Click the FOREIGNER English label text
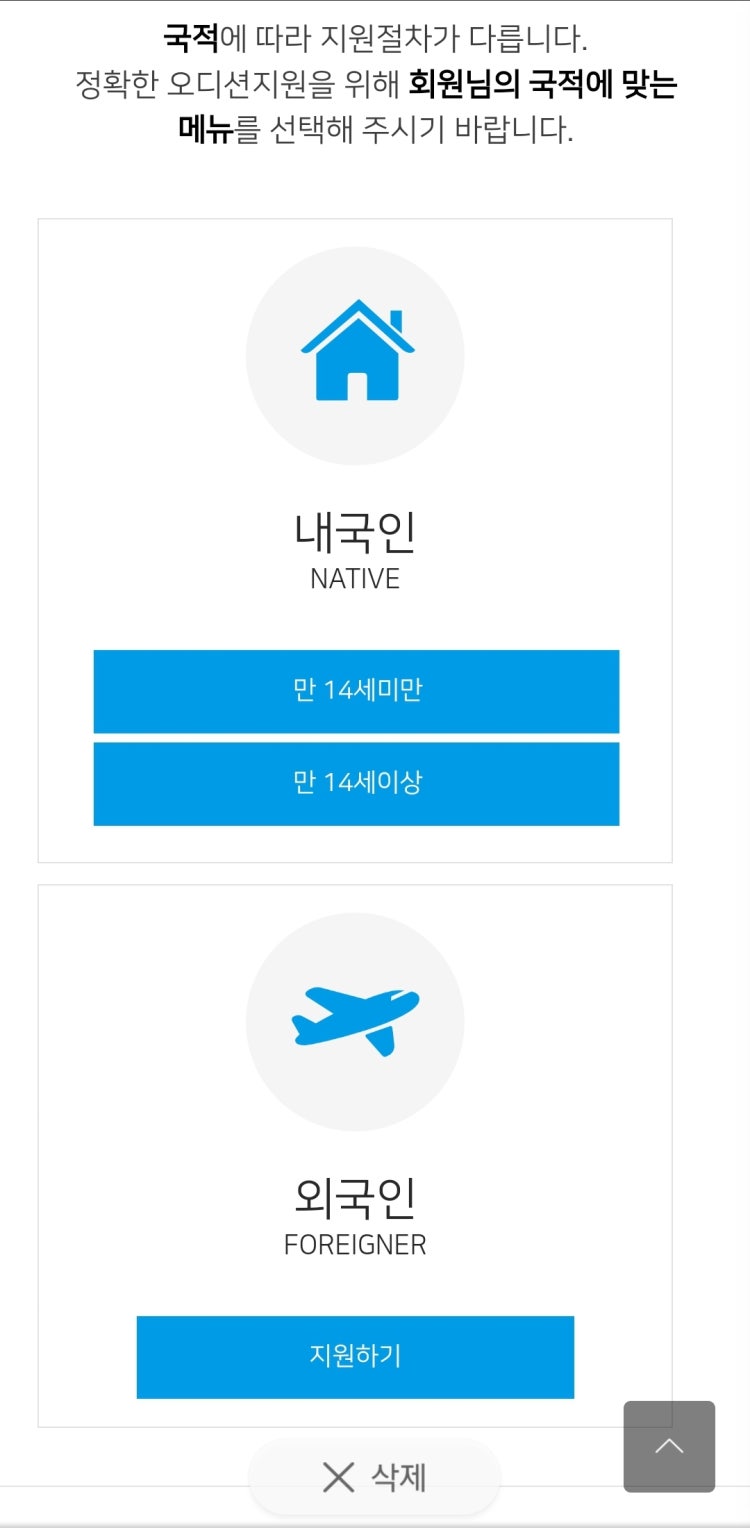 355,1244
